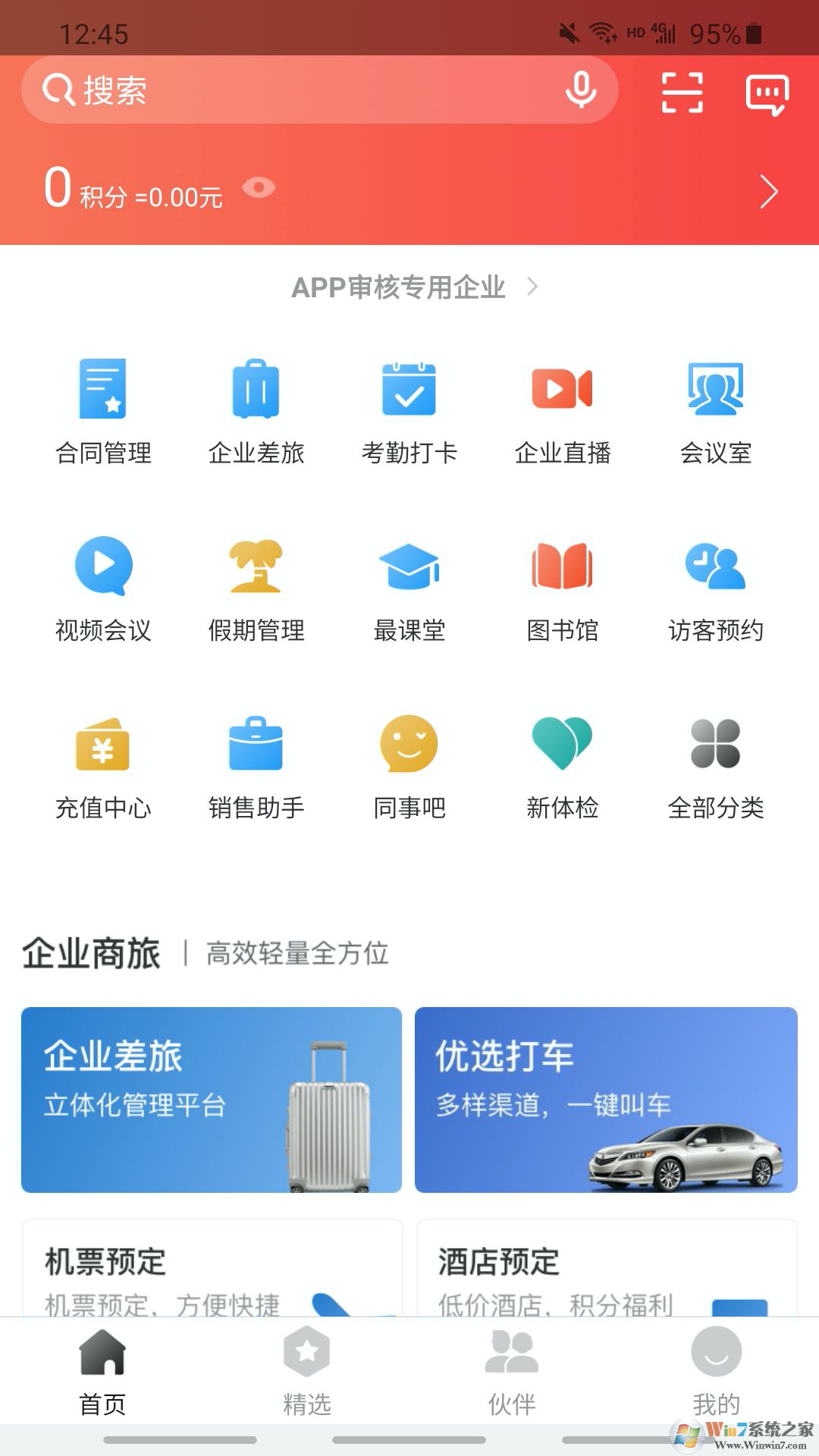The height and width of the screenshot is (1456, 819).
Task: Open 全部分类 to view all categories
Action: point(714,766)
